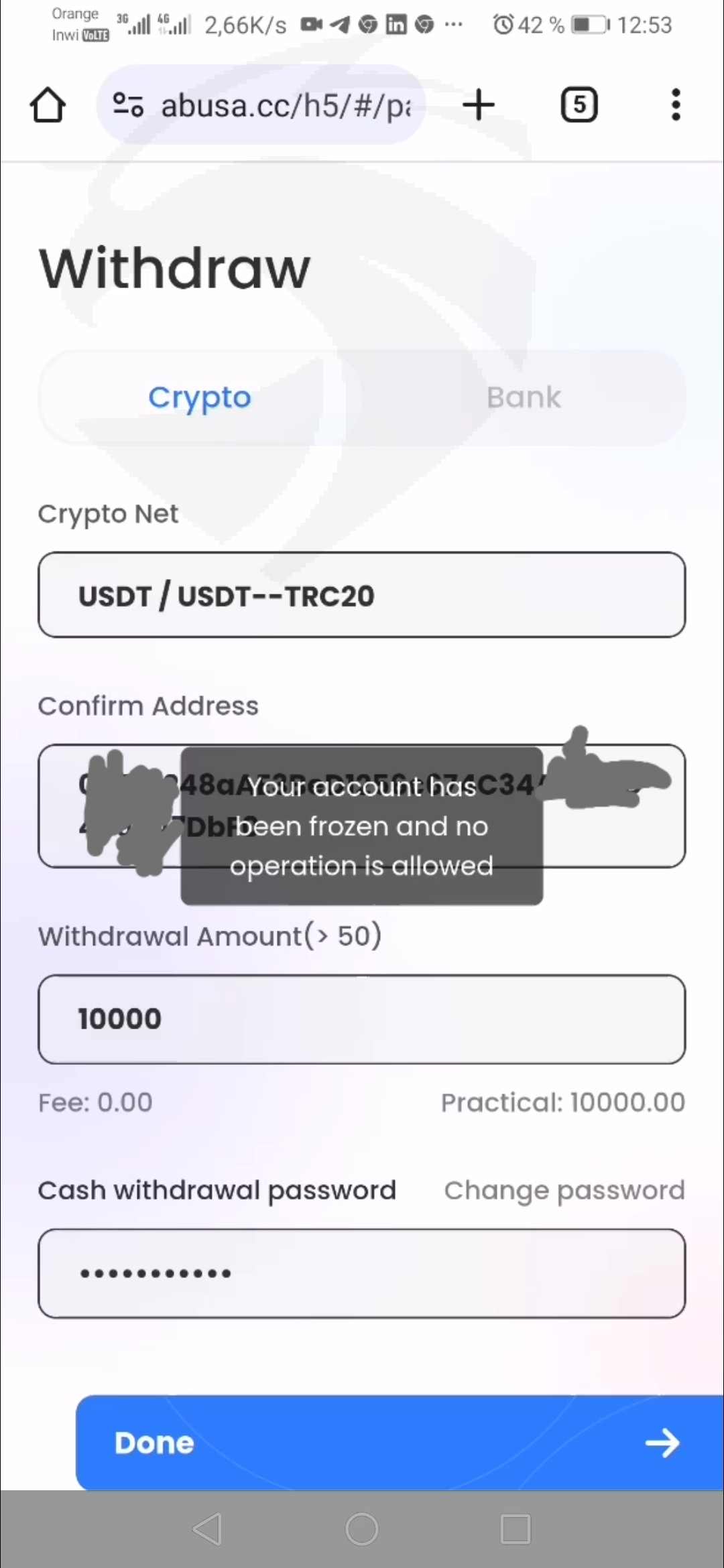Open the browser overflow menu
This screenshot has height=1568, width=724.
(x=676, y=105)
